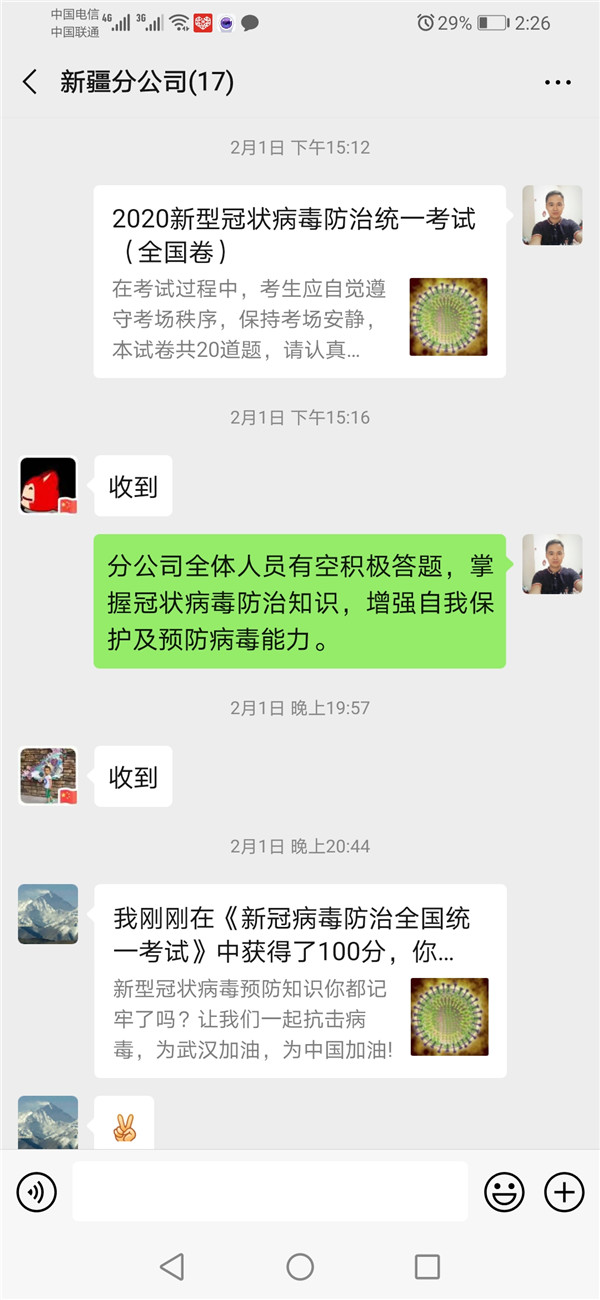Open the 获得了100分 shared exam result card
This screenshot has width=600, height=1300.
coord(300,980)
